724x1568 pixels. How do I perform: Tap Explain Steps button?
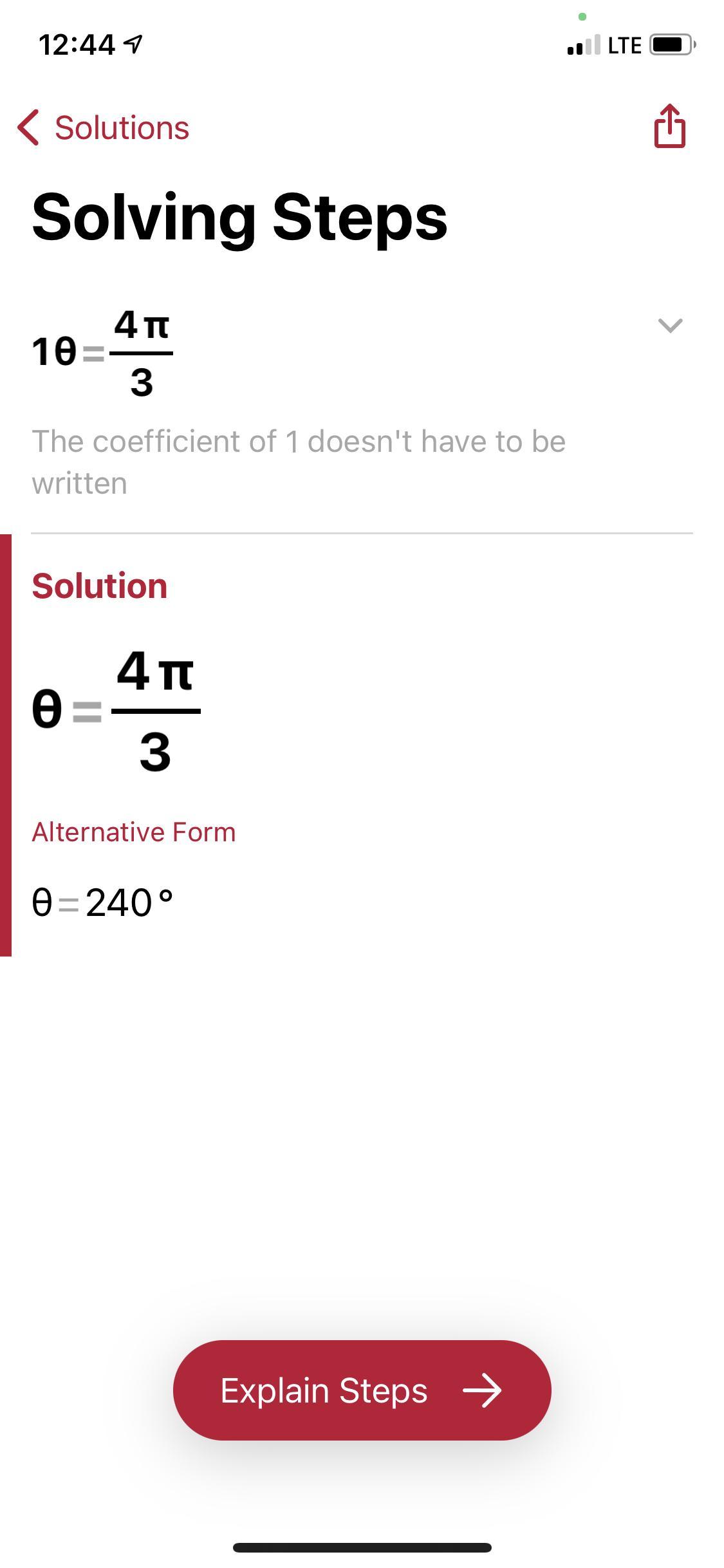(x=362, y=1390)
